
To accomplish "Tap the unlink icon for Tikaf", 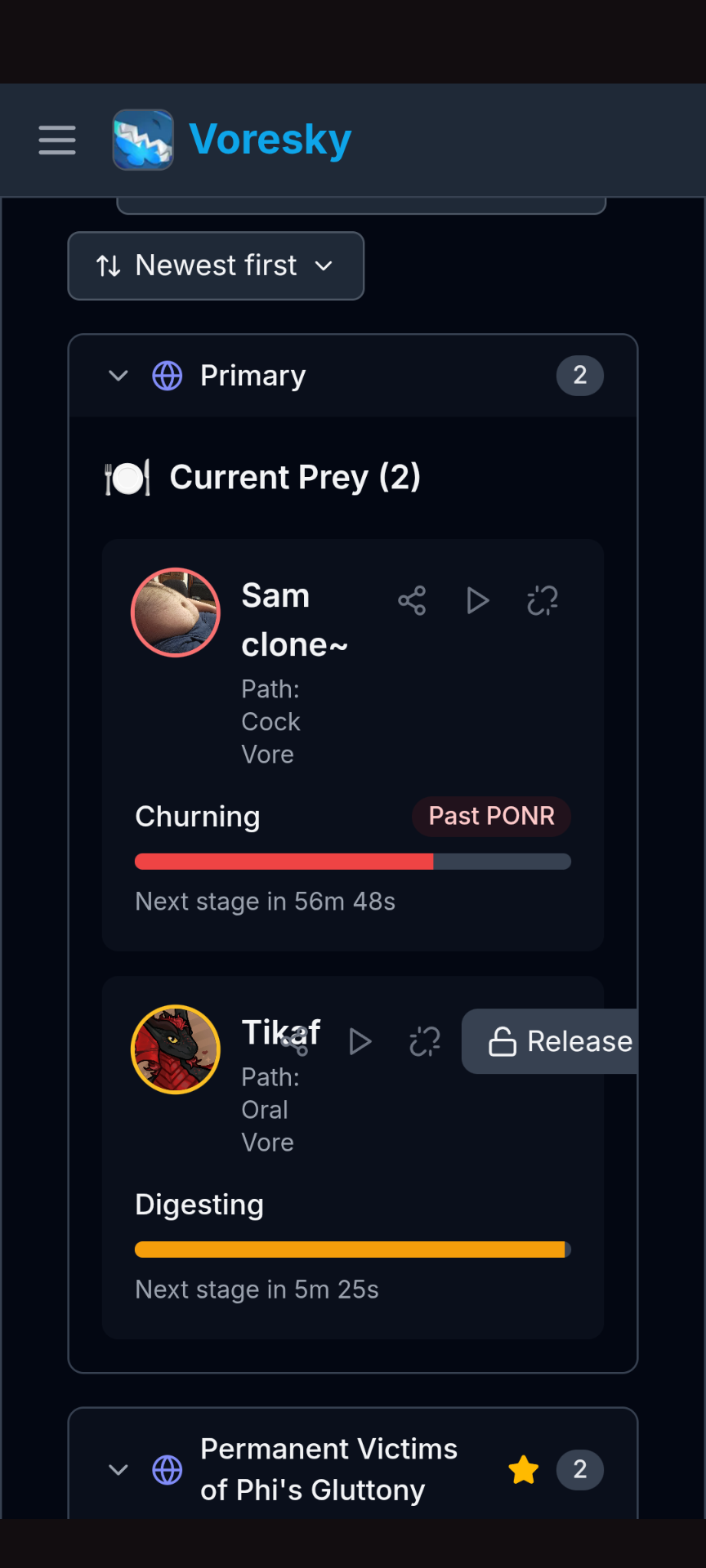I will coord(425,1041).
